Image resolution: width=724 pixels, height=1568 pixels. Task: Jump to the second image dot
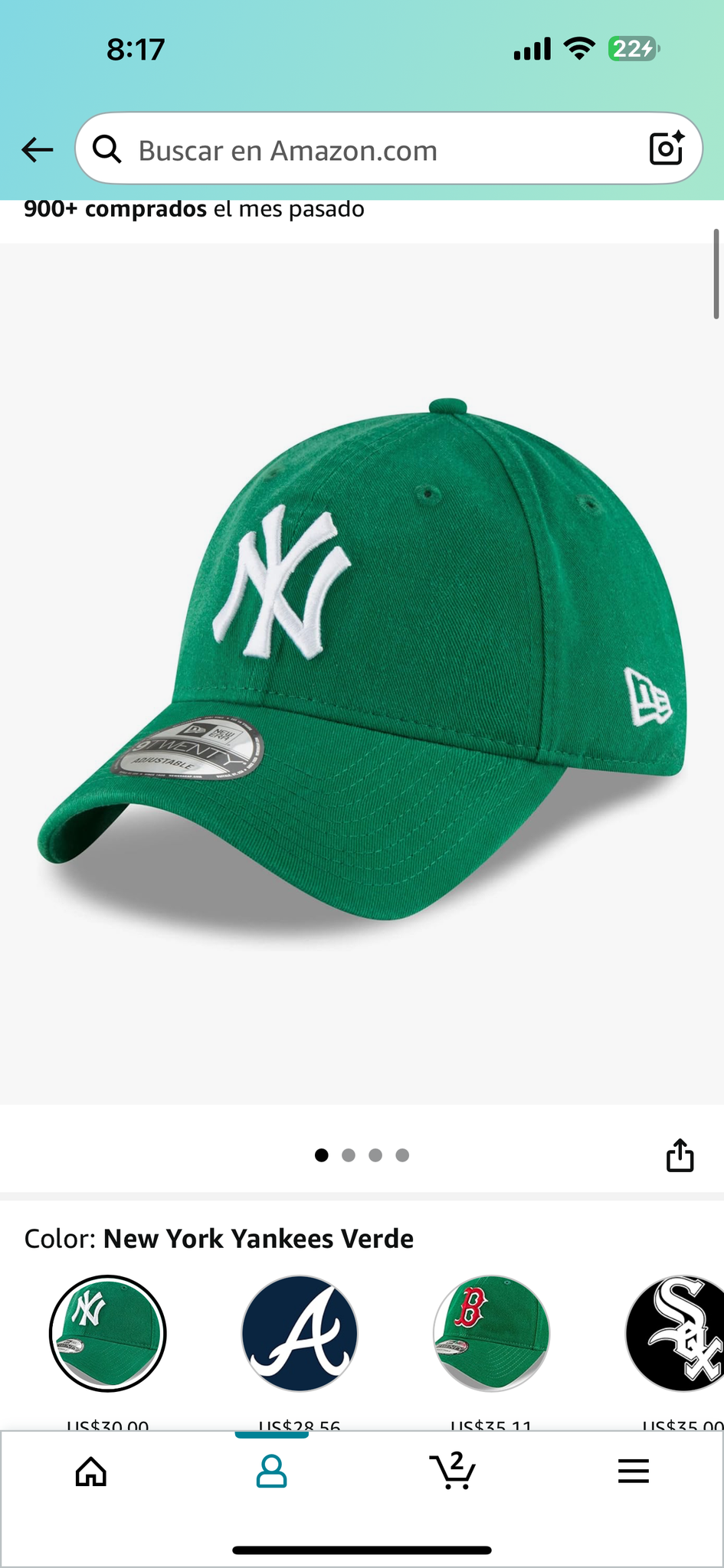[x=349, y=1155]
